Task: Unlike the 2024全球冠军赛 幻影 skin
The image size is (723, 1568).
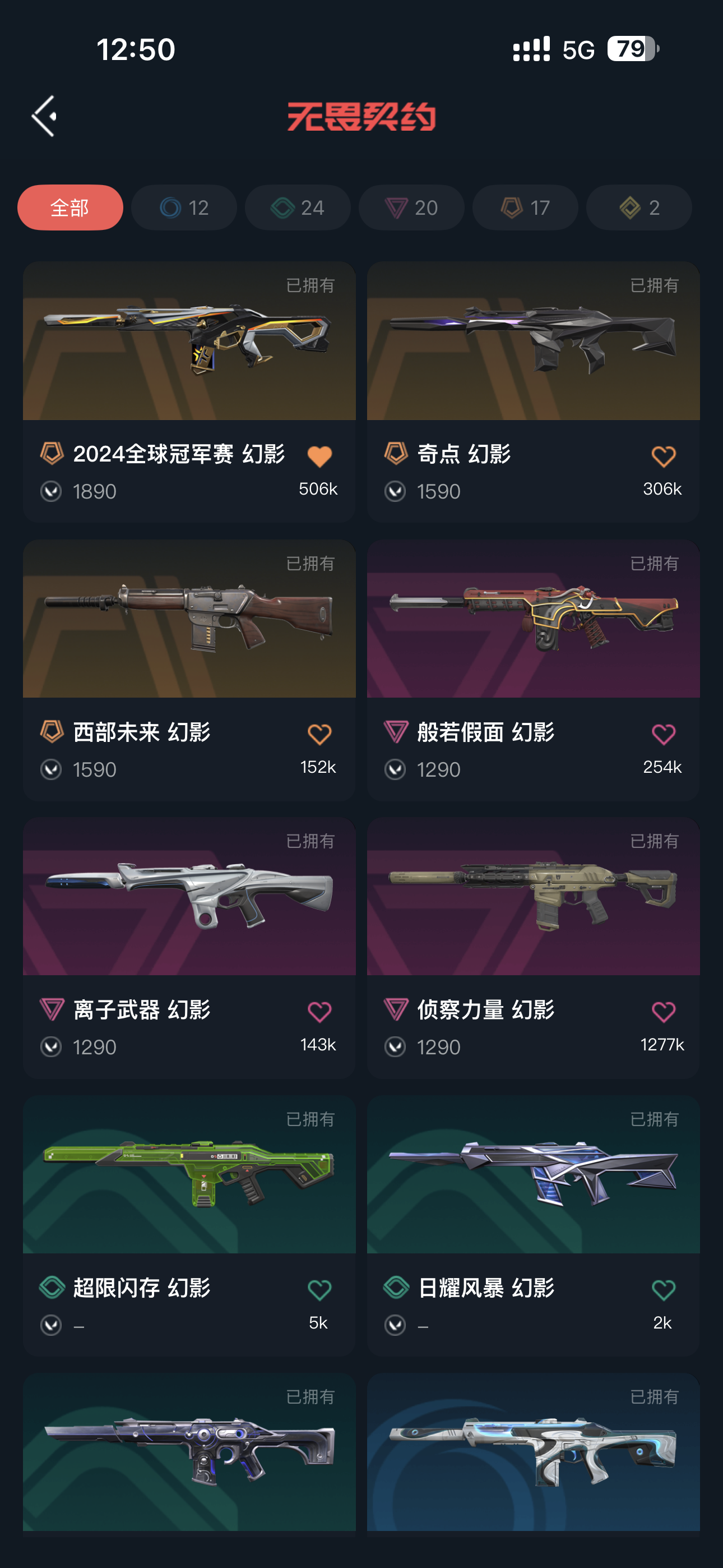Action: pyautogui.click(x=319, y=456)
